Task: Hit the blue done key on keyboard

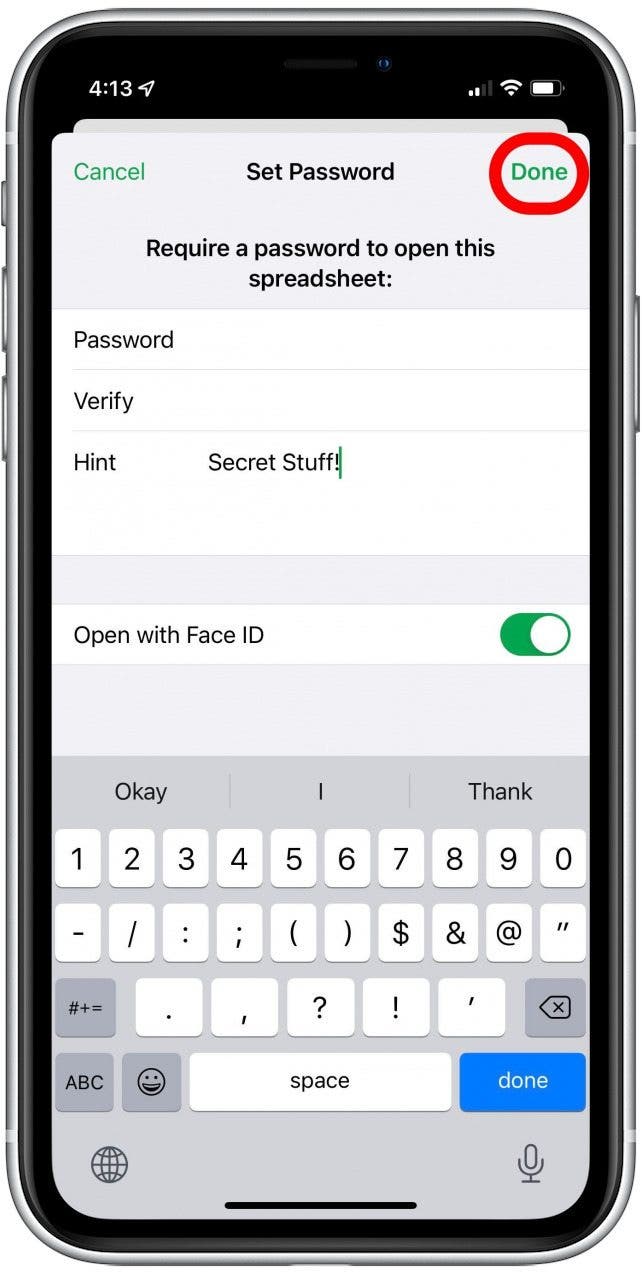Action: [522, 1081]
